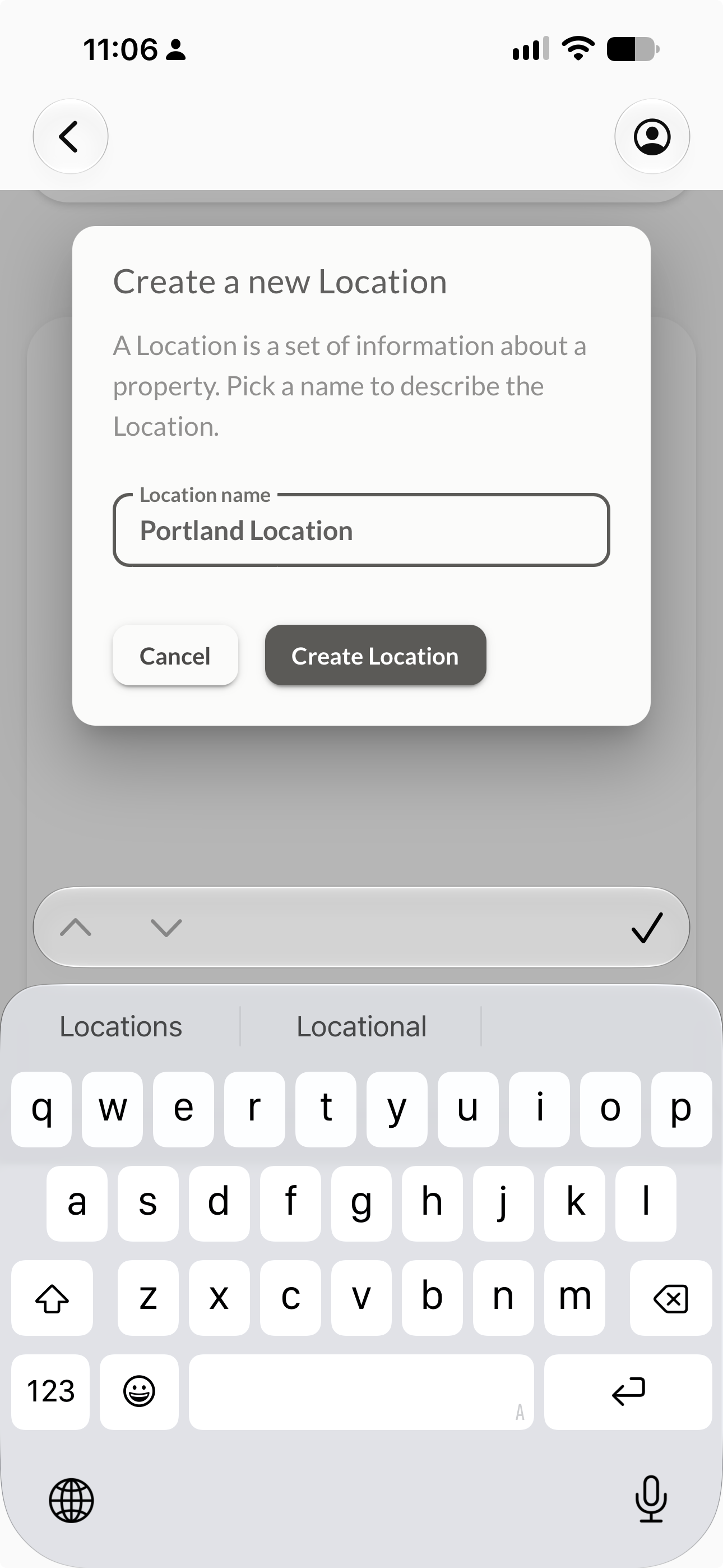This screenshot has width=723, height=1568.
Task: Go back with the top-left arrow
Action: (71, 136)
